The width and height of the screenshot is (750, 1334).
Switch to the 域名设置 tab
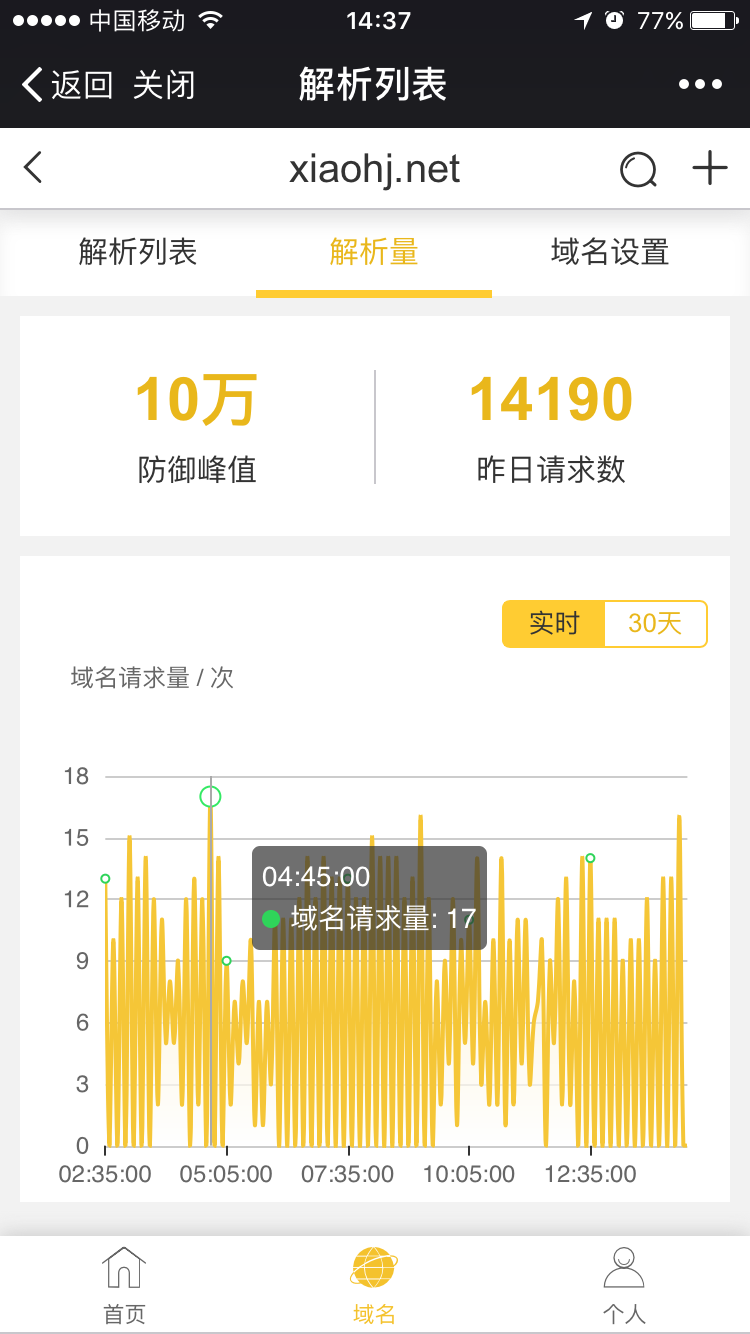pos(610,252)
